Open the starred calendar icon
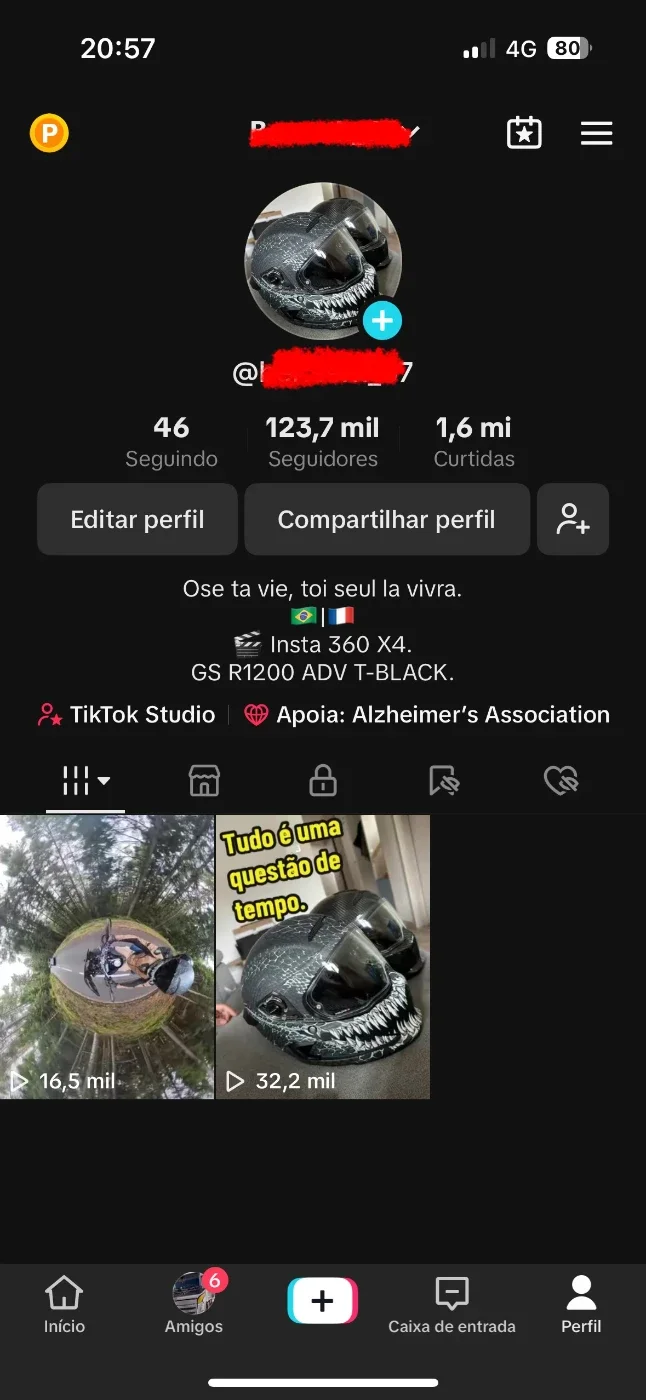 click(x=524, y=134)
